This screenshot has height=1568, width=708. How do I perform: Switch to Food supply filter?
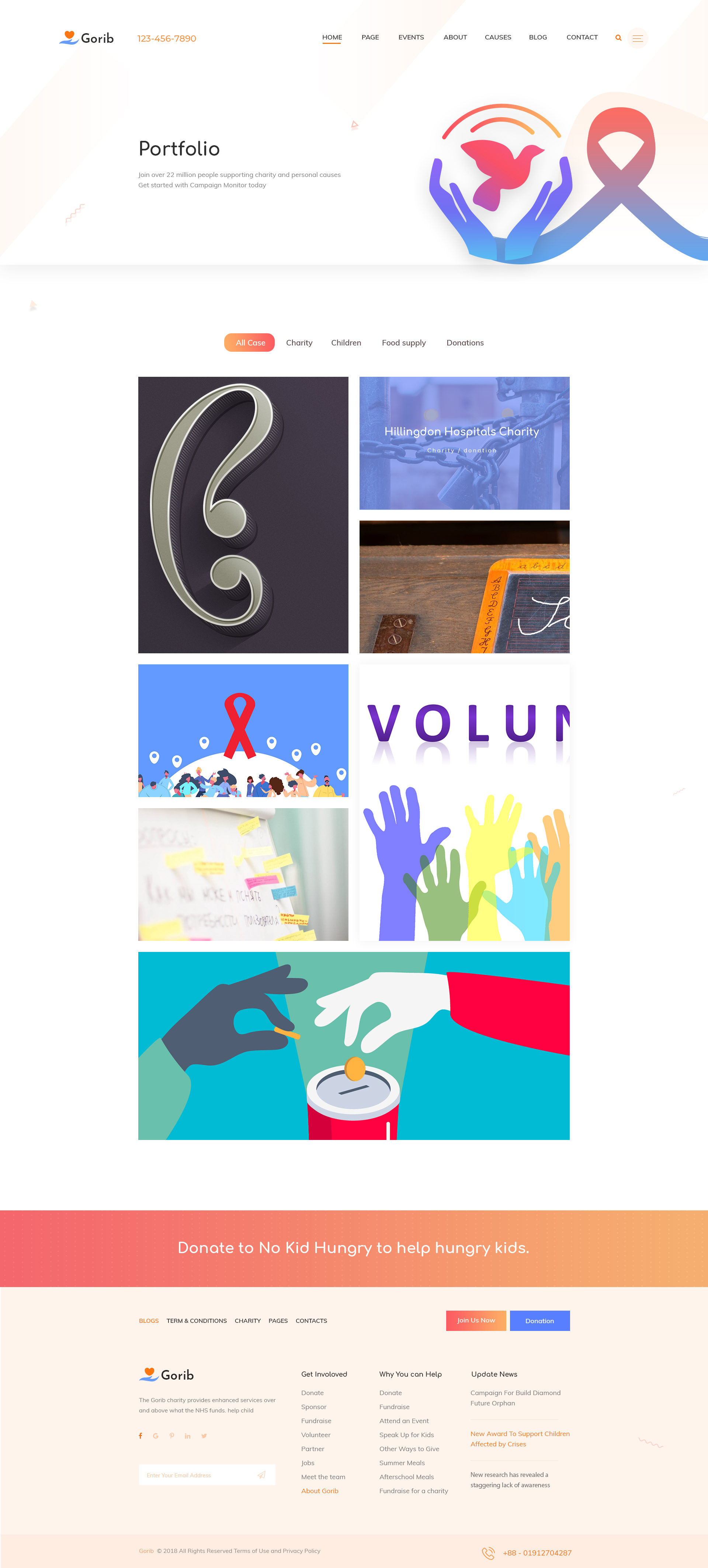click(x=404, y=343)
